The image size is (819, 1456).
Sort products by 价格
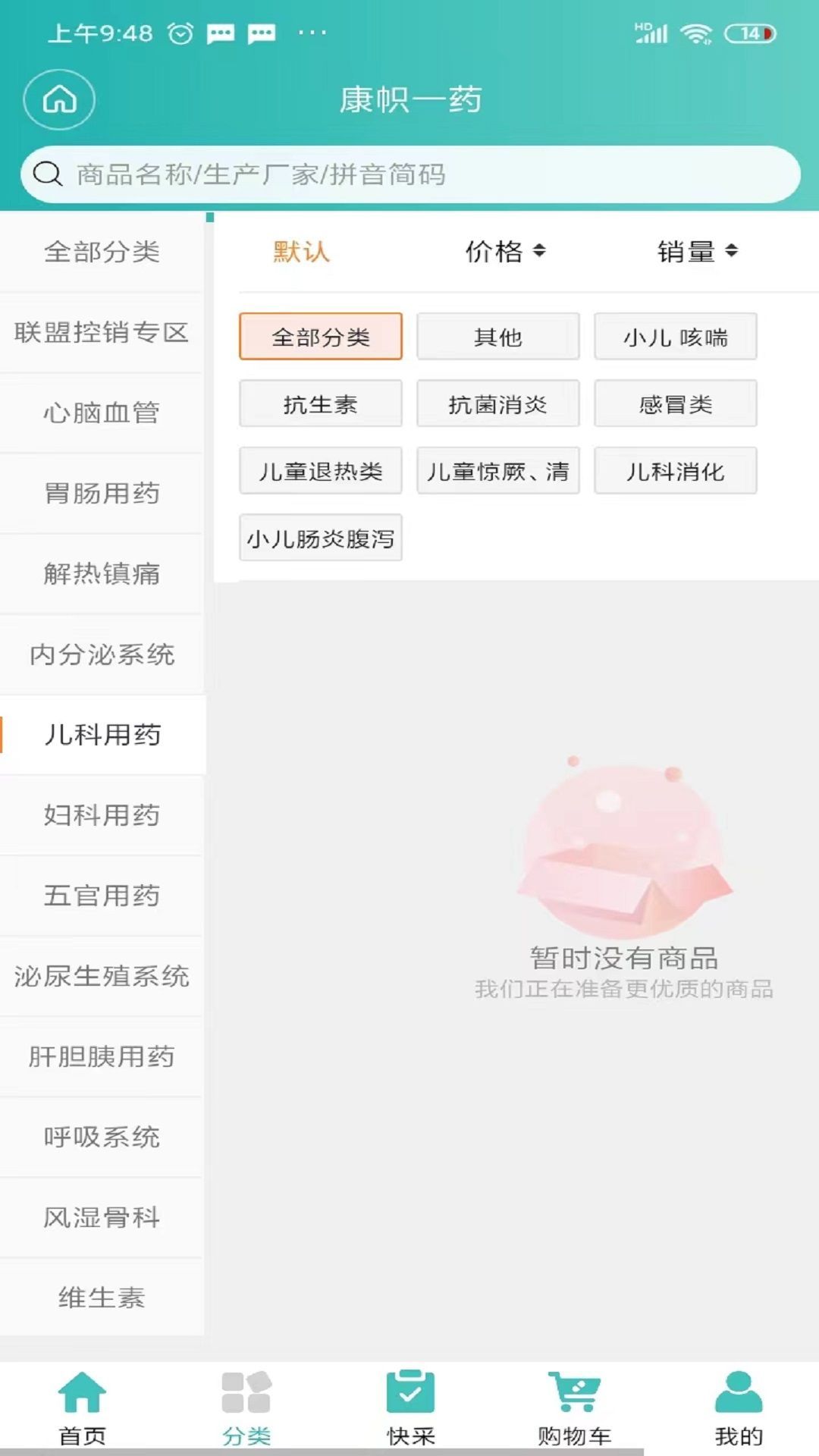pyautogui.click(x=505, y=251)
